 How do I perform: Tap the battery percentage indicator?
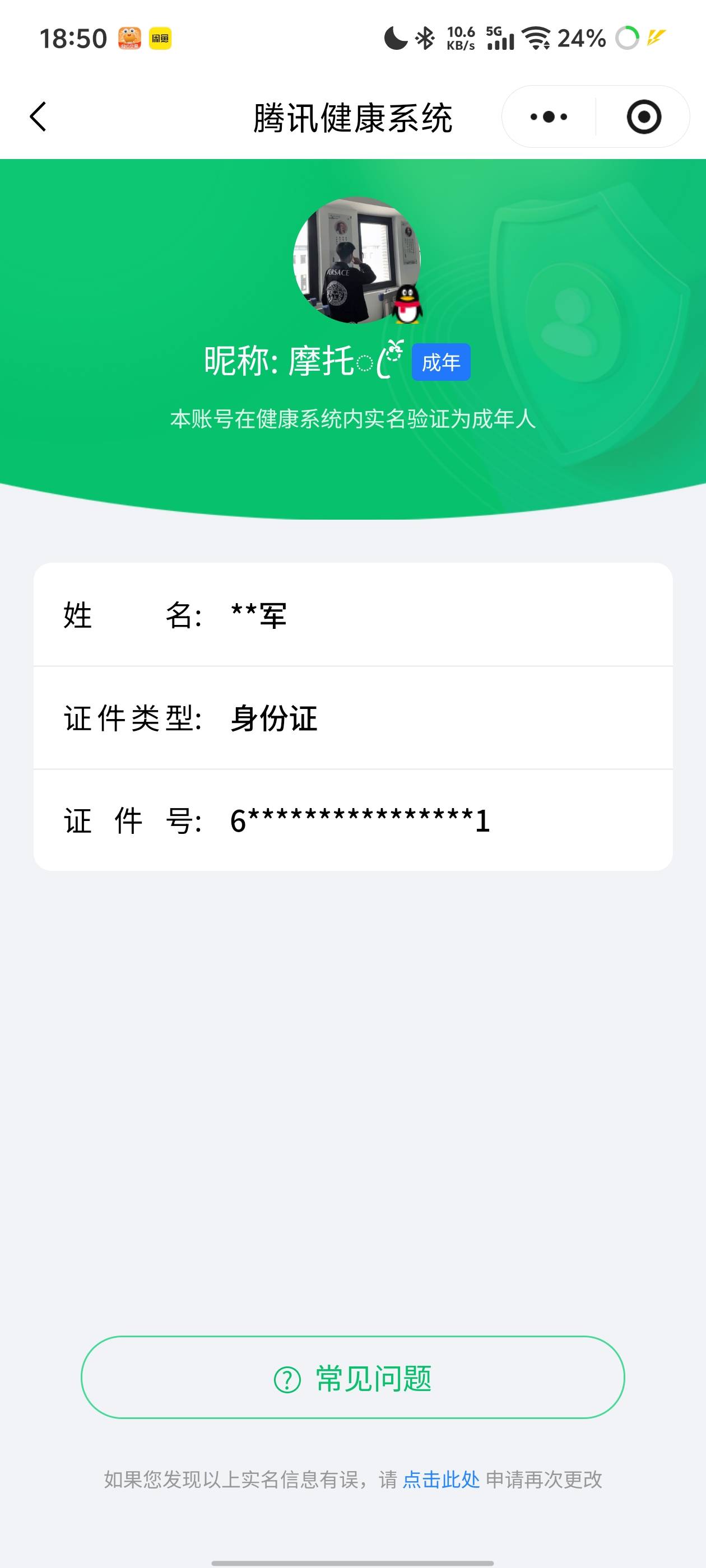click(580, 38)
